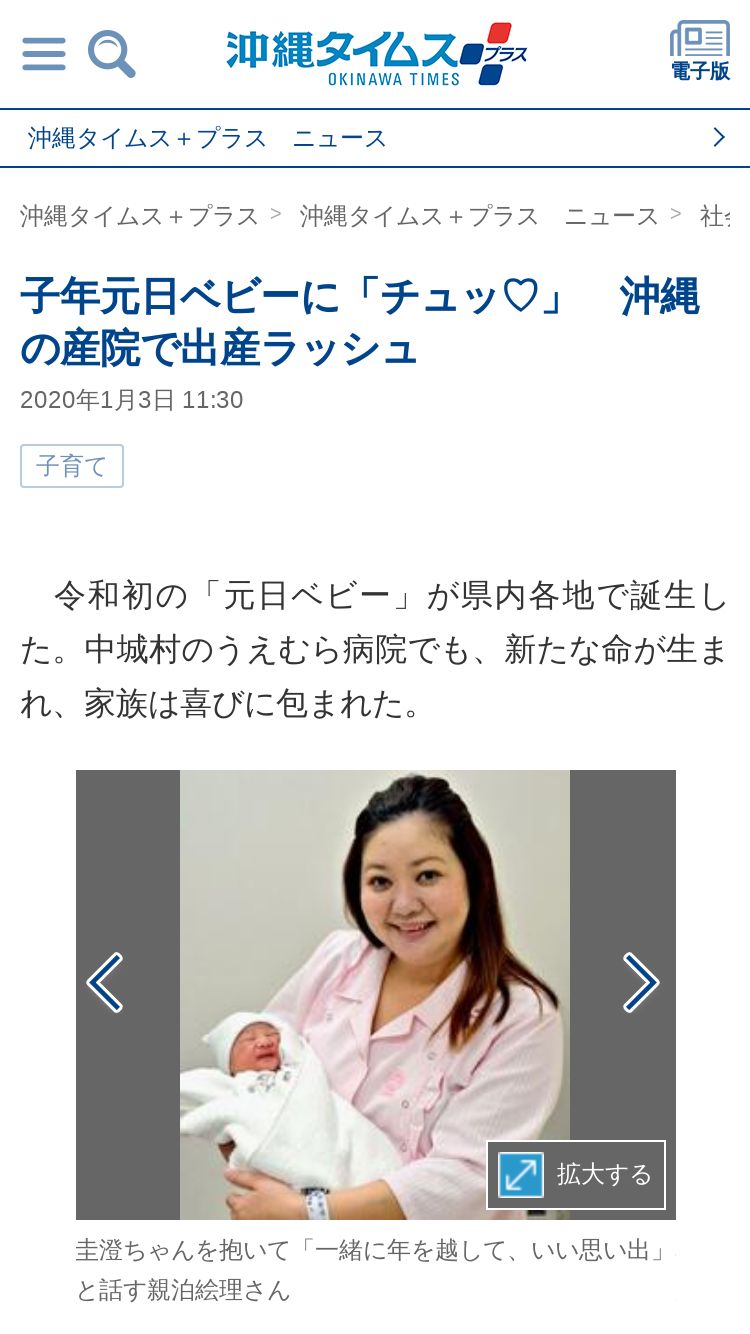
Task: Show the next photo in the gallery
Action: point(641,982)
